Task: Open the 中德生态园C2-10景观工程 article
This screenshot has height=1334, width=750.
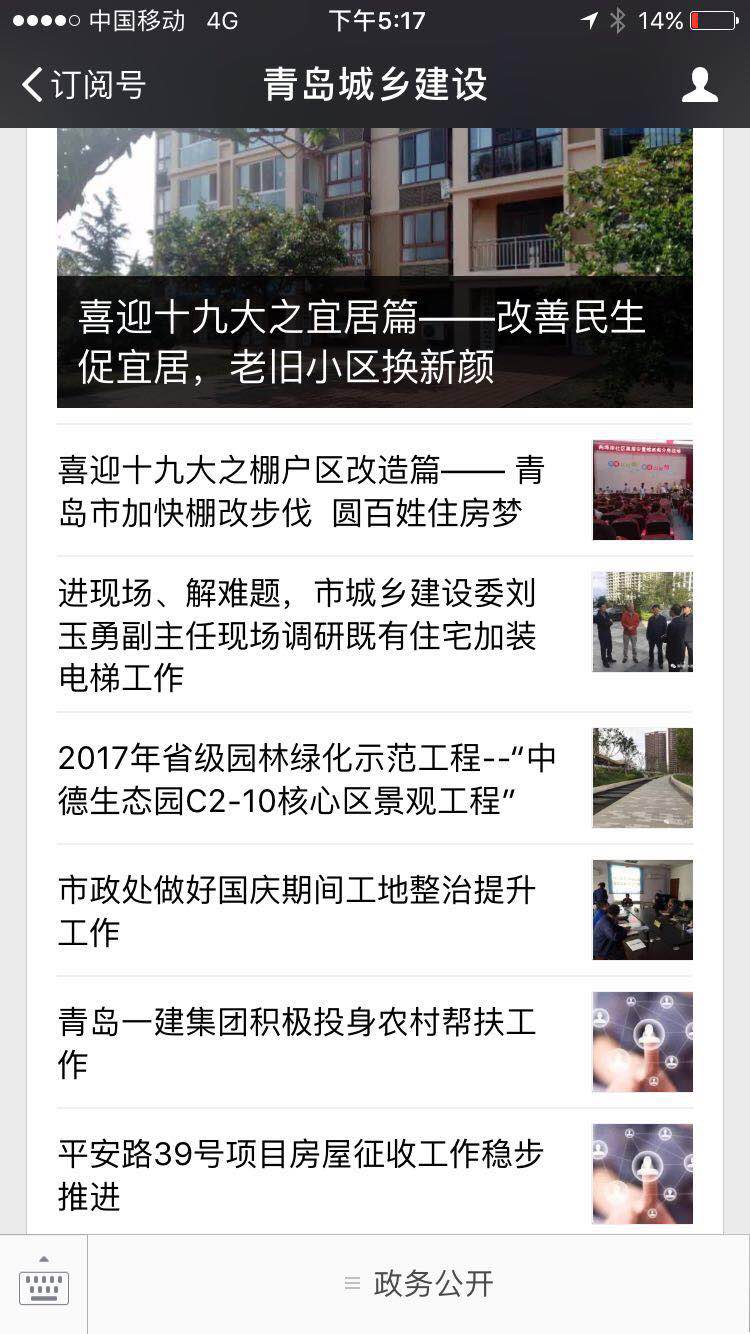Action: (300, 778)
